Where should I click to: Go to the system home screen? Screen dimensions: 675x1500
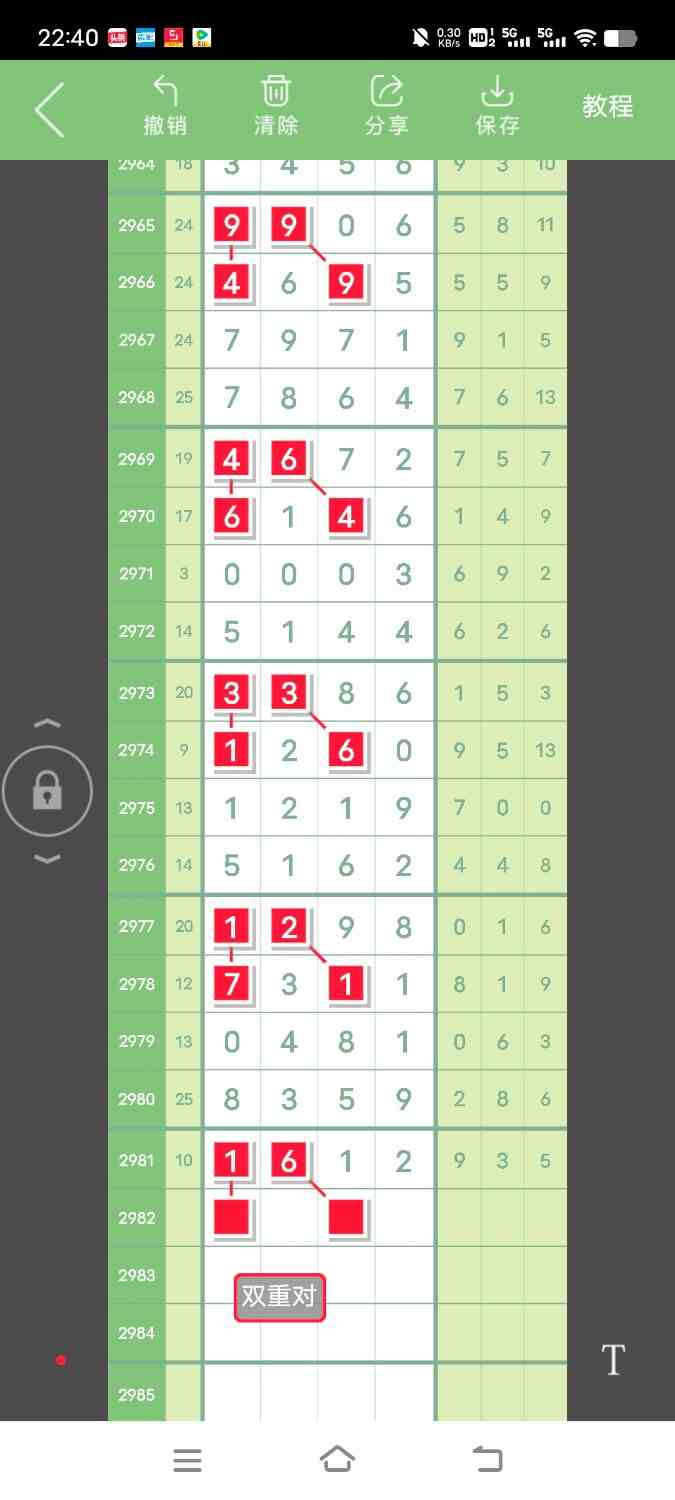tap(337, 1460)
